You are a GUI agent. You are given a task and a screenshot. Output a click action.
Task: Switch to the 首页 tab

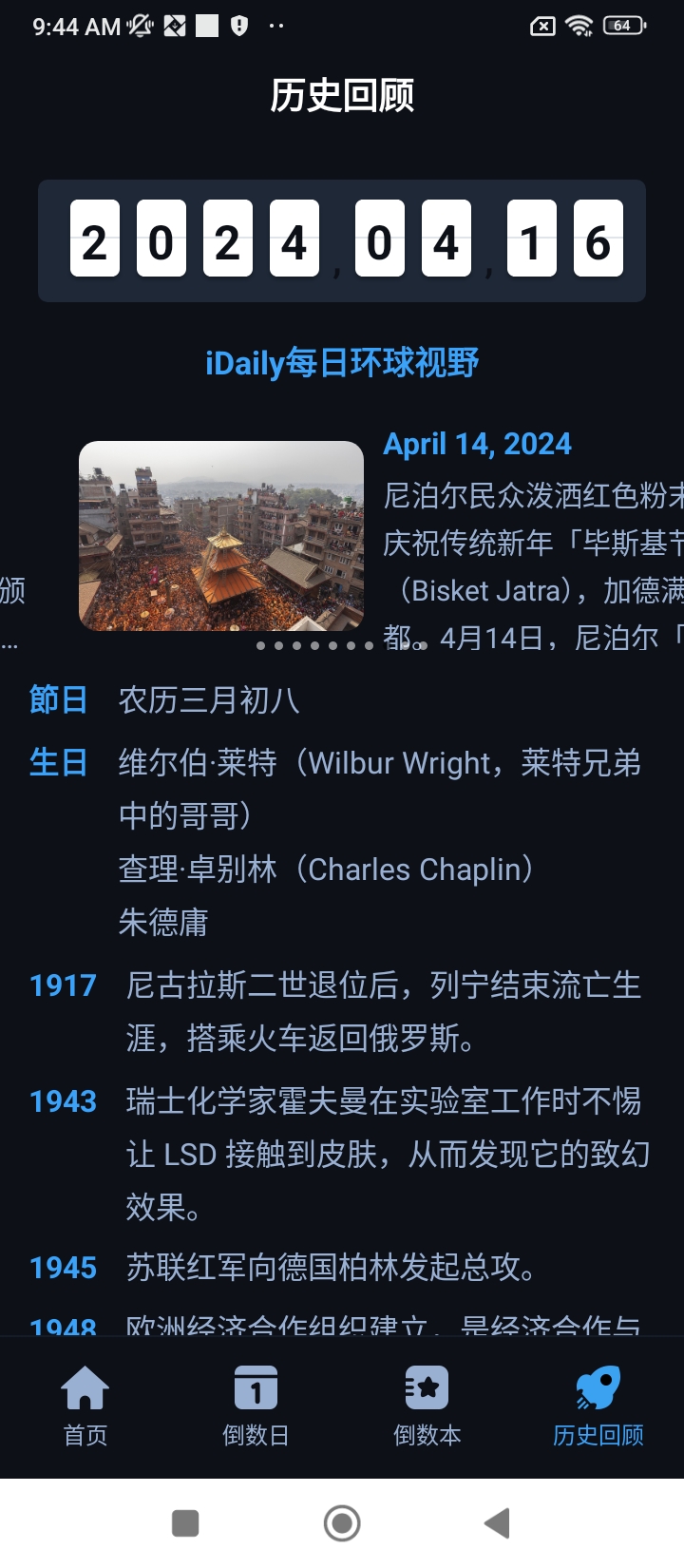[85, 1406]
